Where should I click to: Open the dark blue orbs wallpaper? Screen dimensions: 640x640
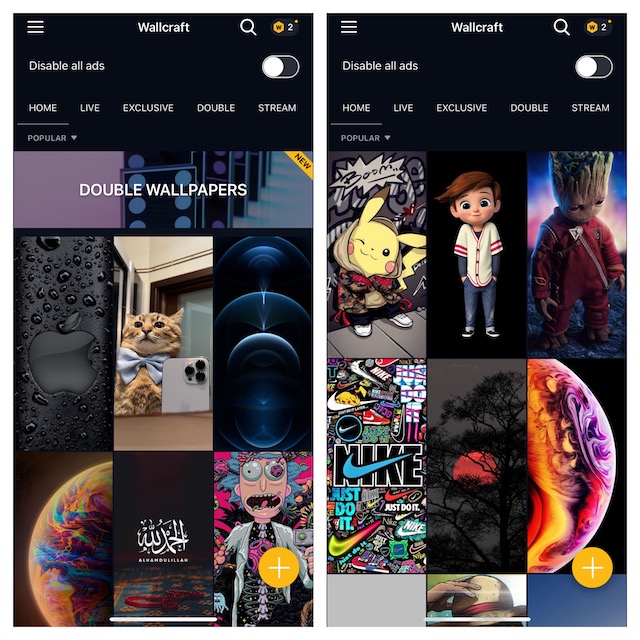[x=263, y=342]
